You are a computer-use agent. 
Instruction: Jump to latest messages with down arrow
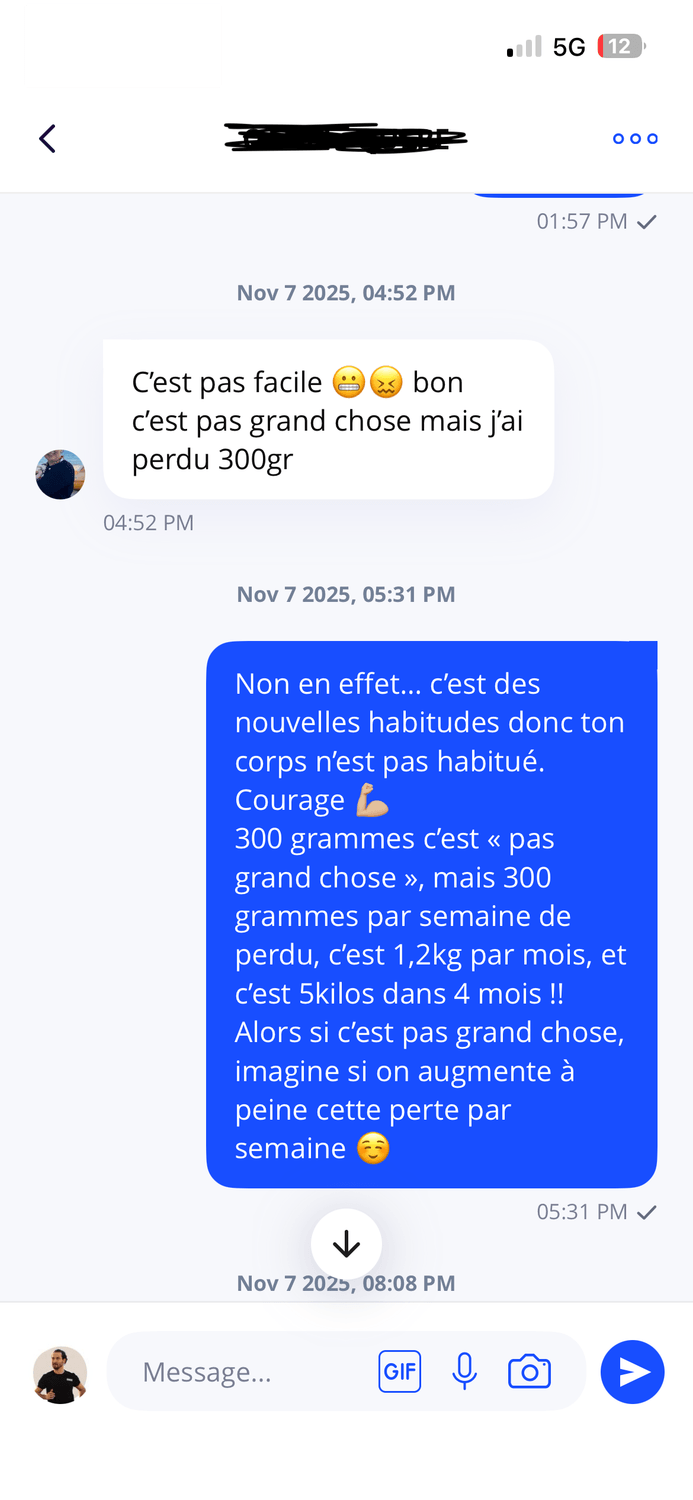pyautogui.click(x=346, y=1244)
